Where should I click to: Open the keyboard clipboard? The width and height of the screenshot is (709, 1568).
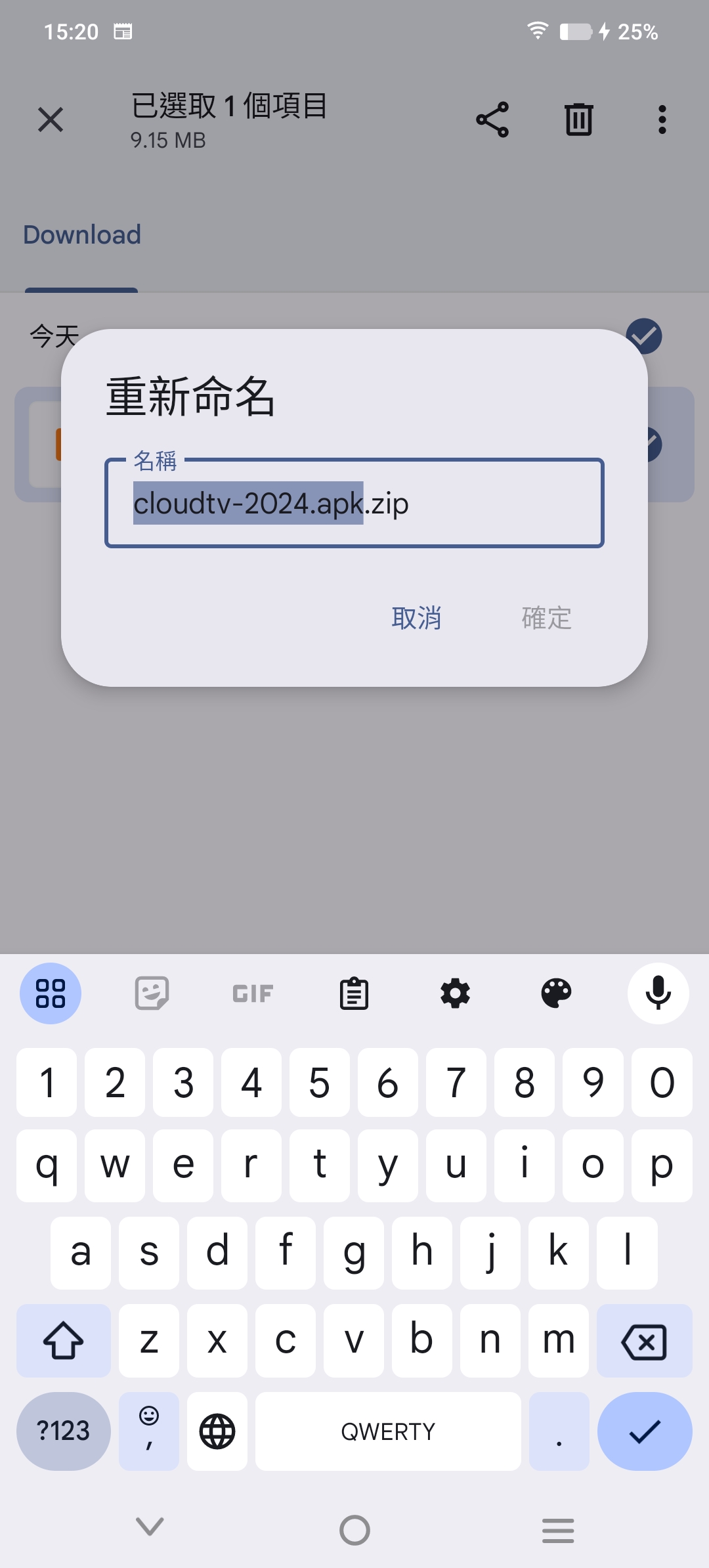pos(354,993)
